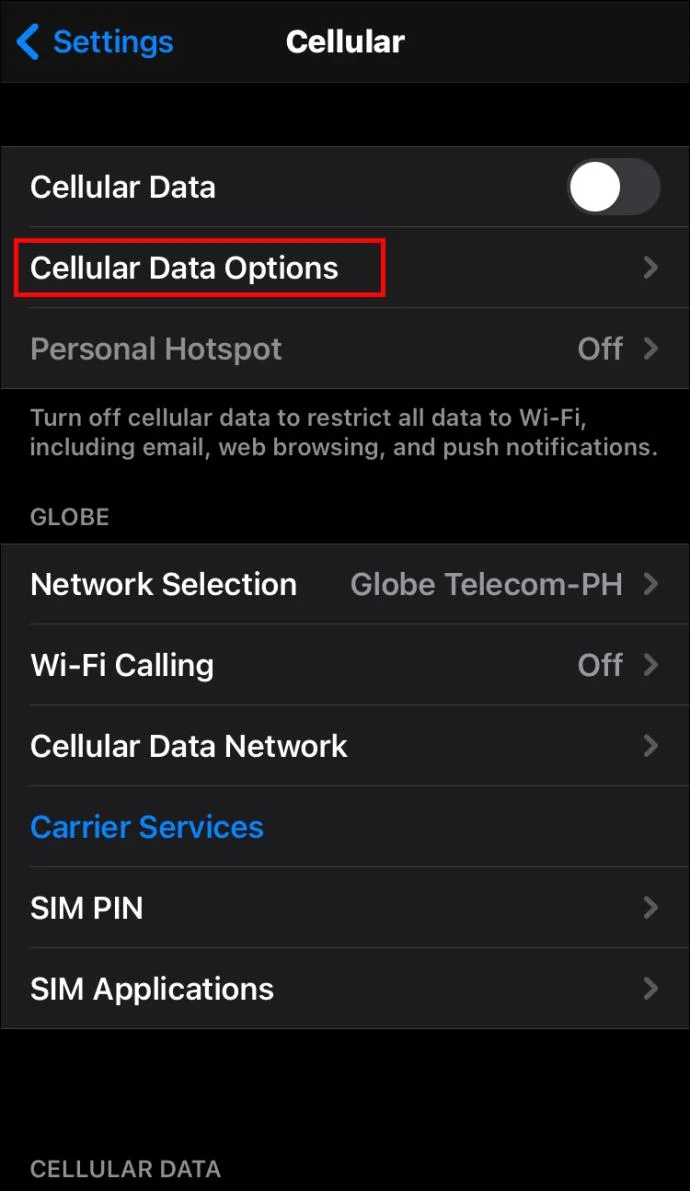
Task: Open Wi-Fi Calling settings
Action: pyautogui.click(x=344, y=665)
